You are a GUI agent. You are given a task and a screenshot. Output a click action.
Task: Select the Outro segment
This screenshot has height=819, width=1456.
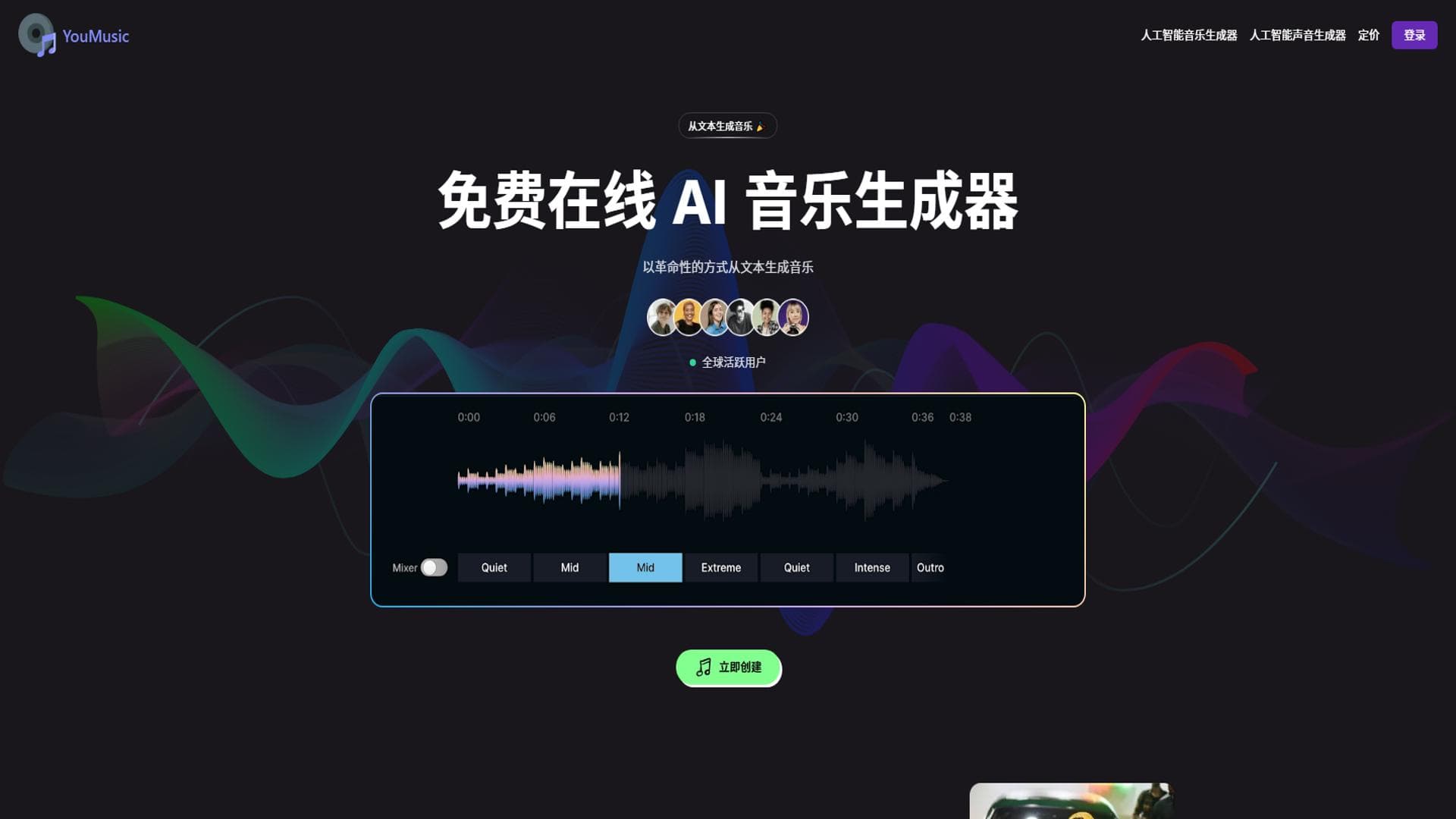930,567
